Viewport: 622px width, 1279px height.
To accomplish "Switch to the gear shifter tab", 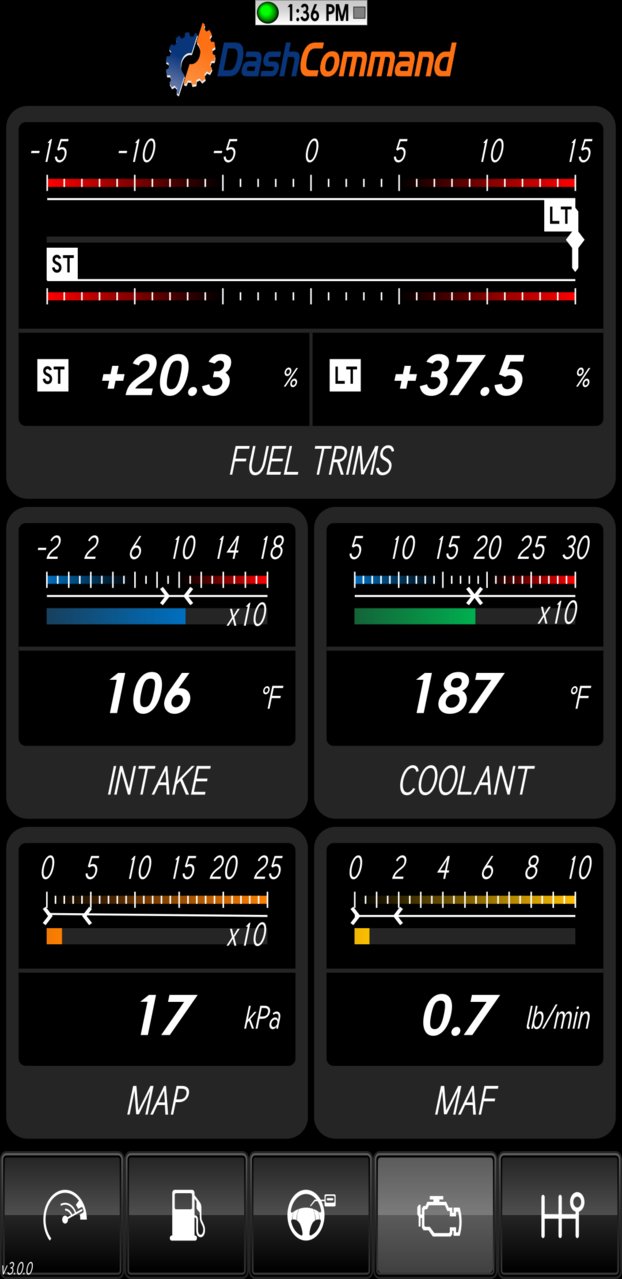I will click(559, 1215).
